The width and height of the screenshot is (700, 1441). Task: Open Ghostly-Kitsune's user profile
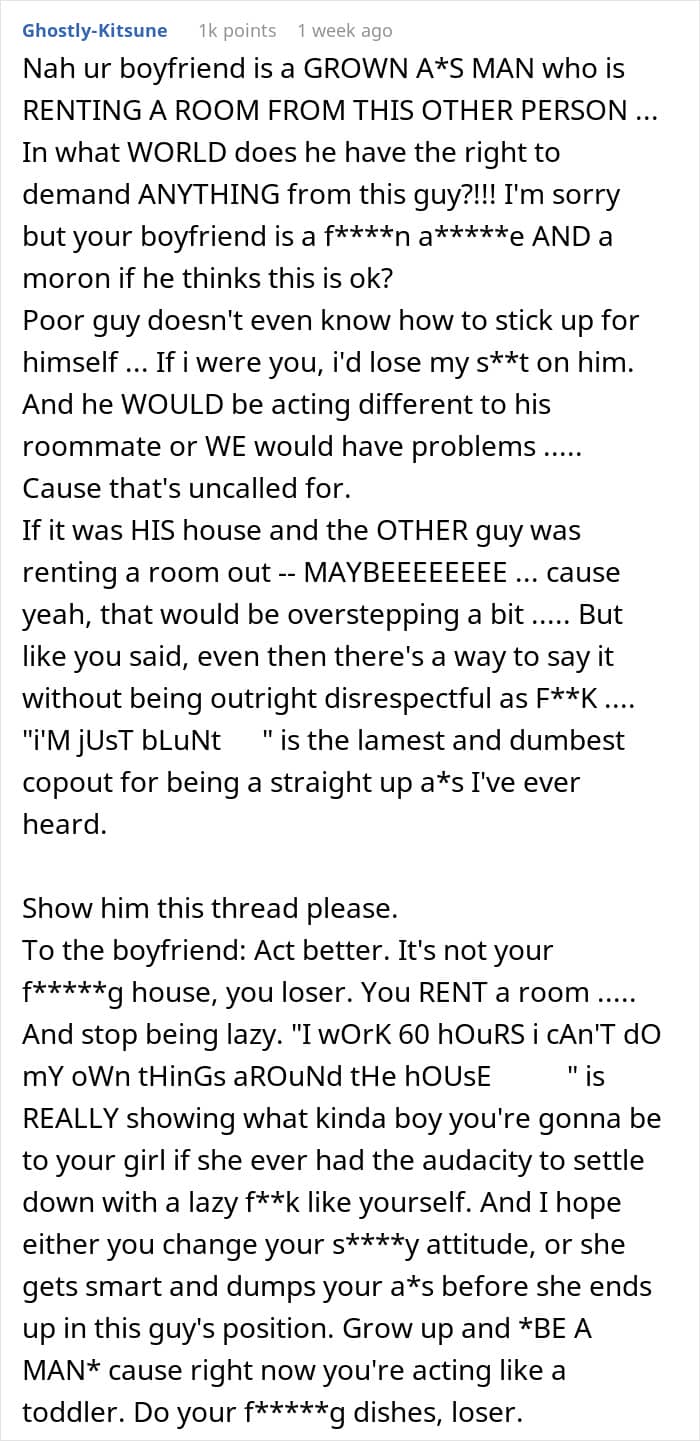95,30
